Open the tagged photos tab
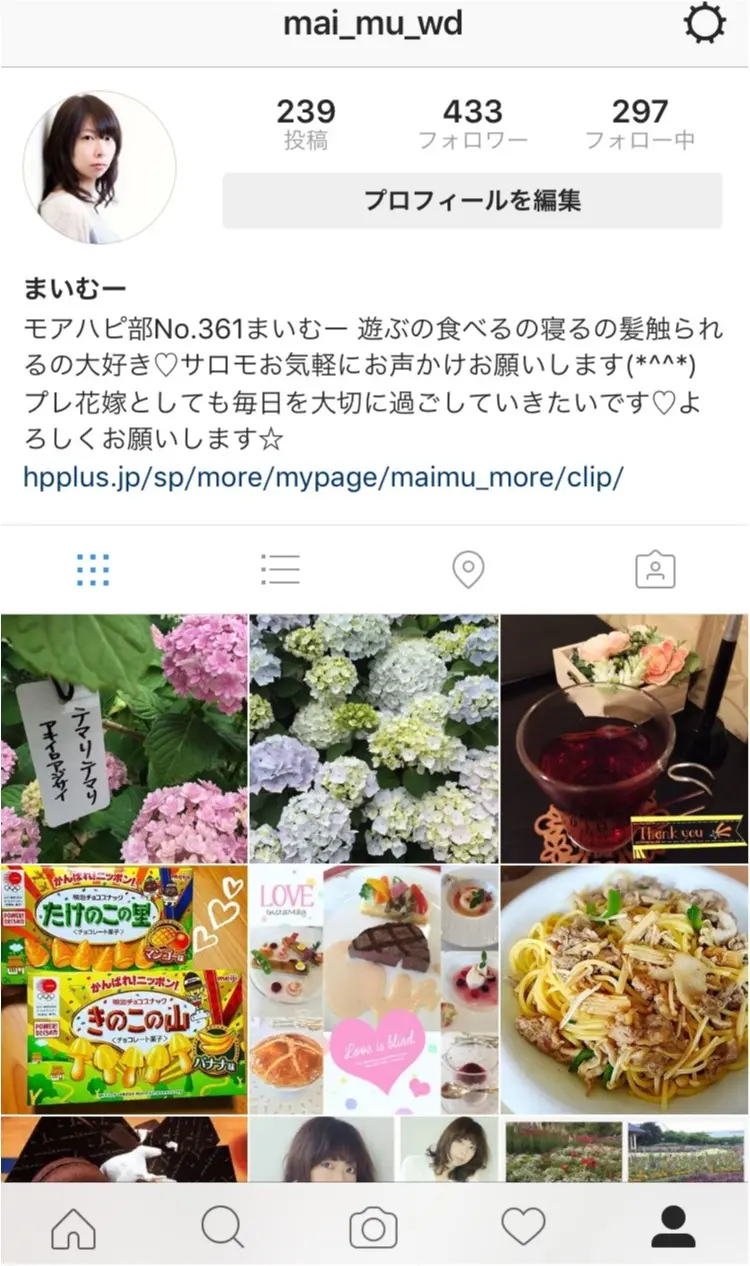 click(x=655, y=569)
